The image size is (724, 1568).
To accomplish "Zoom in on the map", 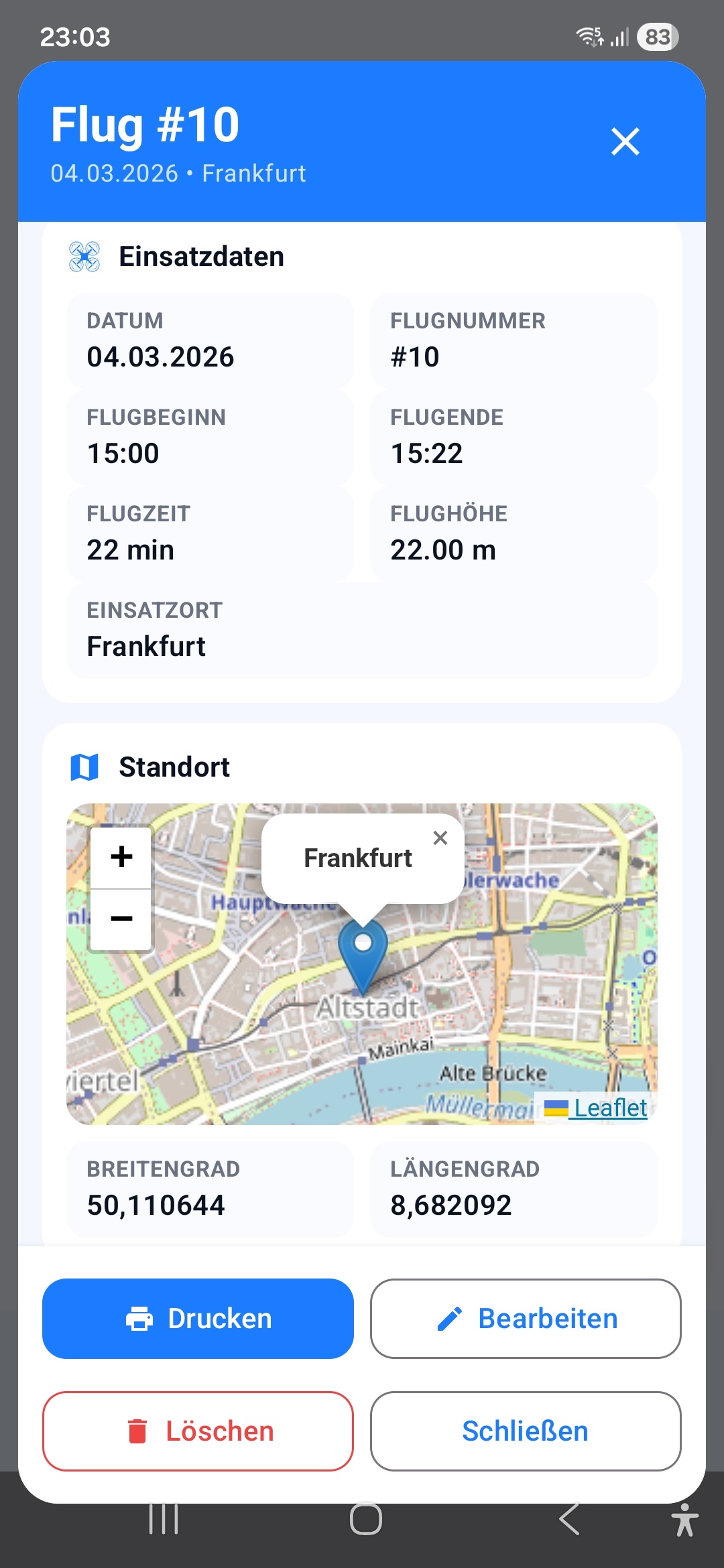I will [x=121, y=857].
